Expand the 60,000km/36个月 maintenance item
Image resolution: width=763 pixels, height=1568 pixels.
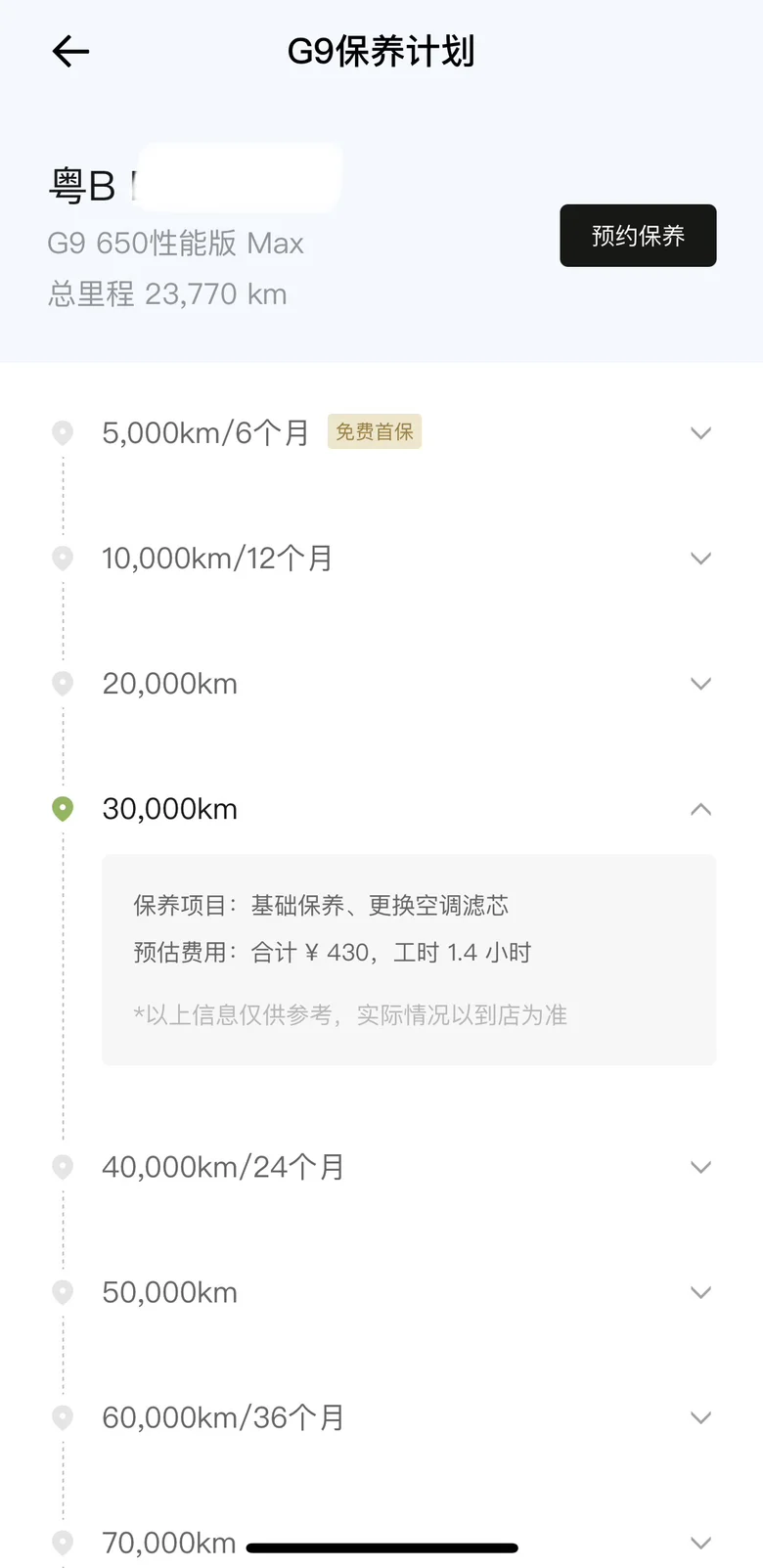381,1417
